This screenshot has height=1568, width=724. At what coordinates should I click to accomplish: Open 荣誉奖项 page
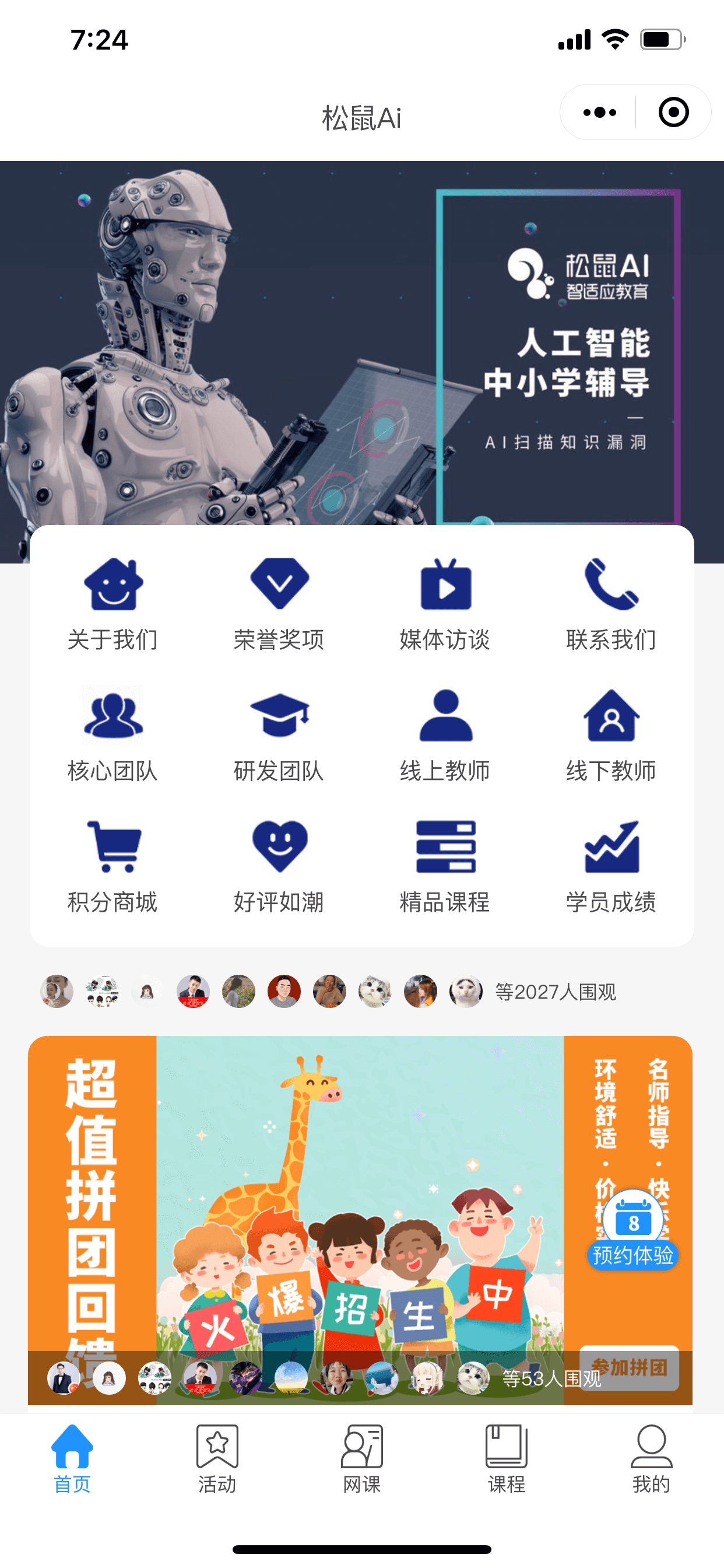coord(279,604)
